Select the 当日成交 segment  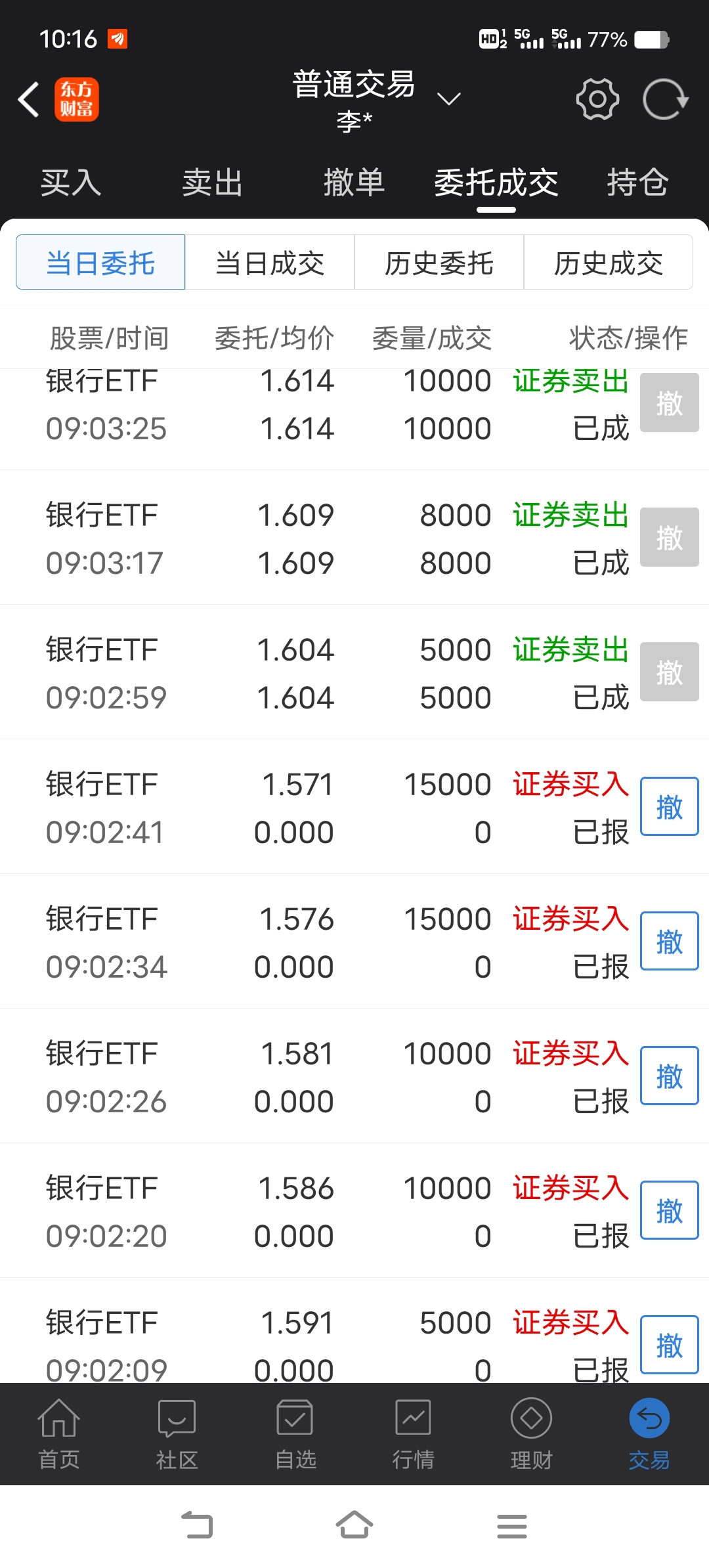tap(270, 262)
